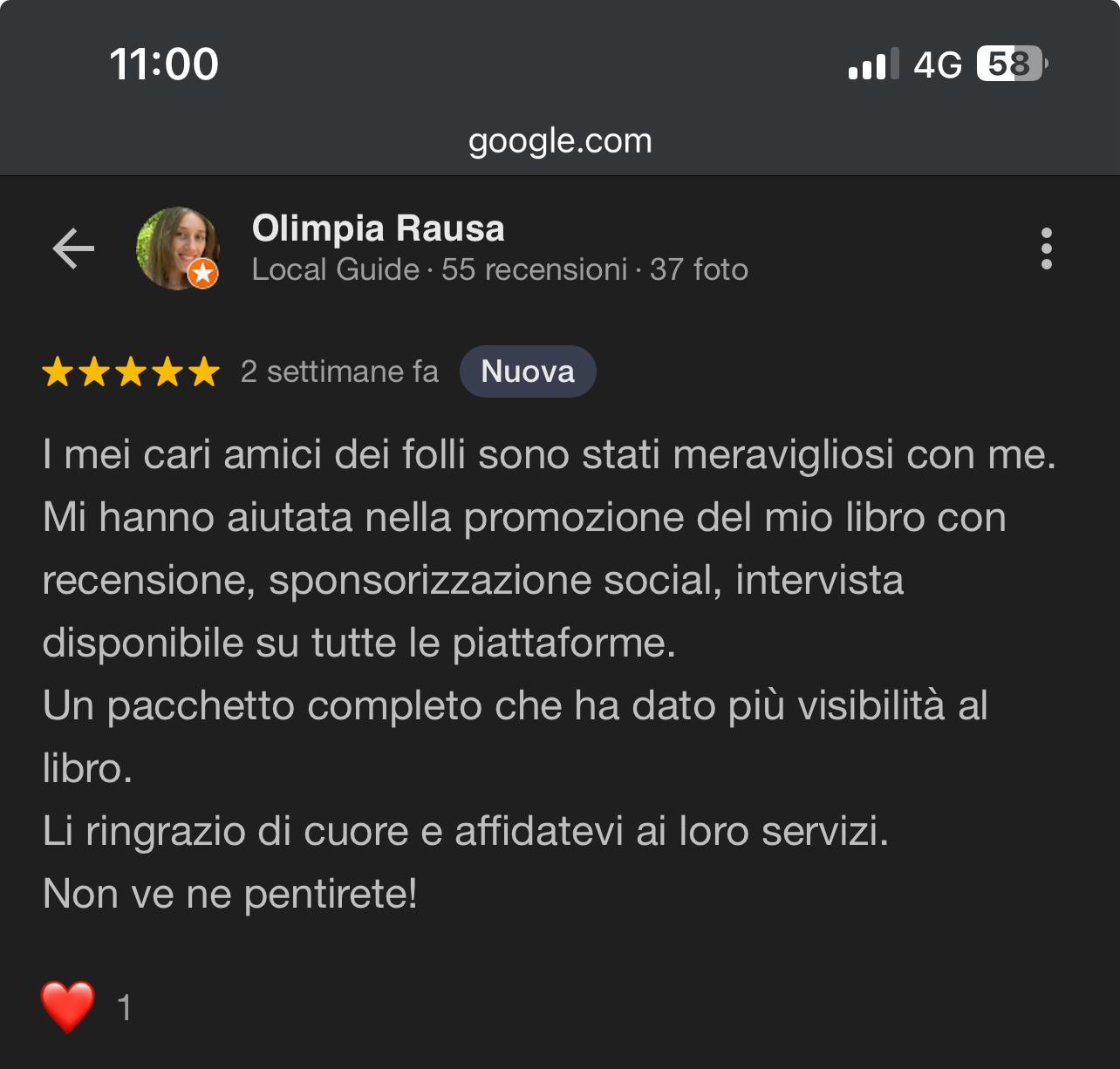The height and width of the screenshot is (1069, 1120).
Task: Go back using the arrow icon
Action: coord(73,249)
